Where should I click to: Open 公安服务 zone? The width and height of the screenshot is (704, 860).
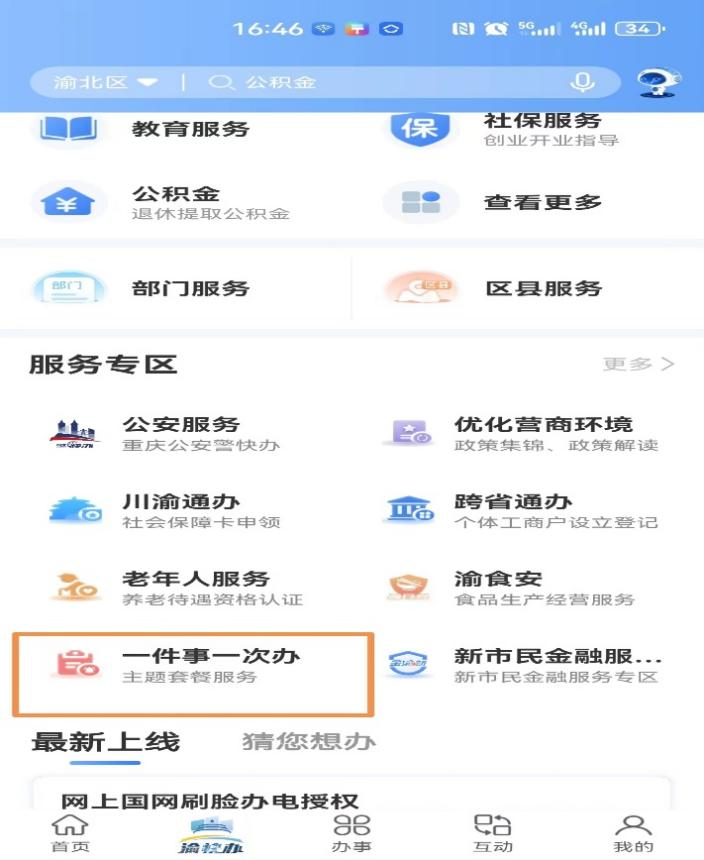(181, 433)
